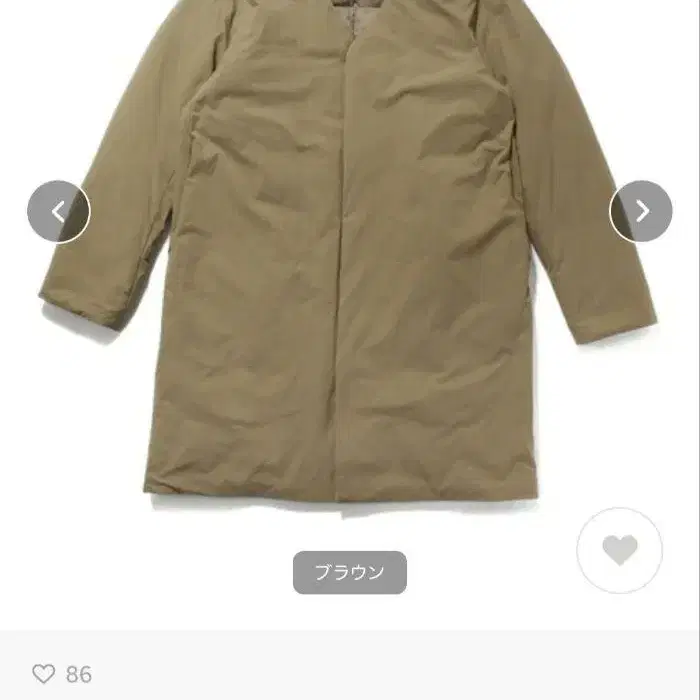Add coat to favorites with heart button
700x700 pixels.
tap(620, 550)
